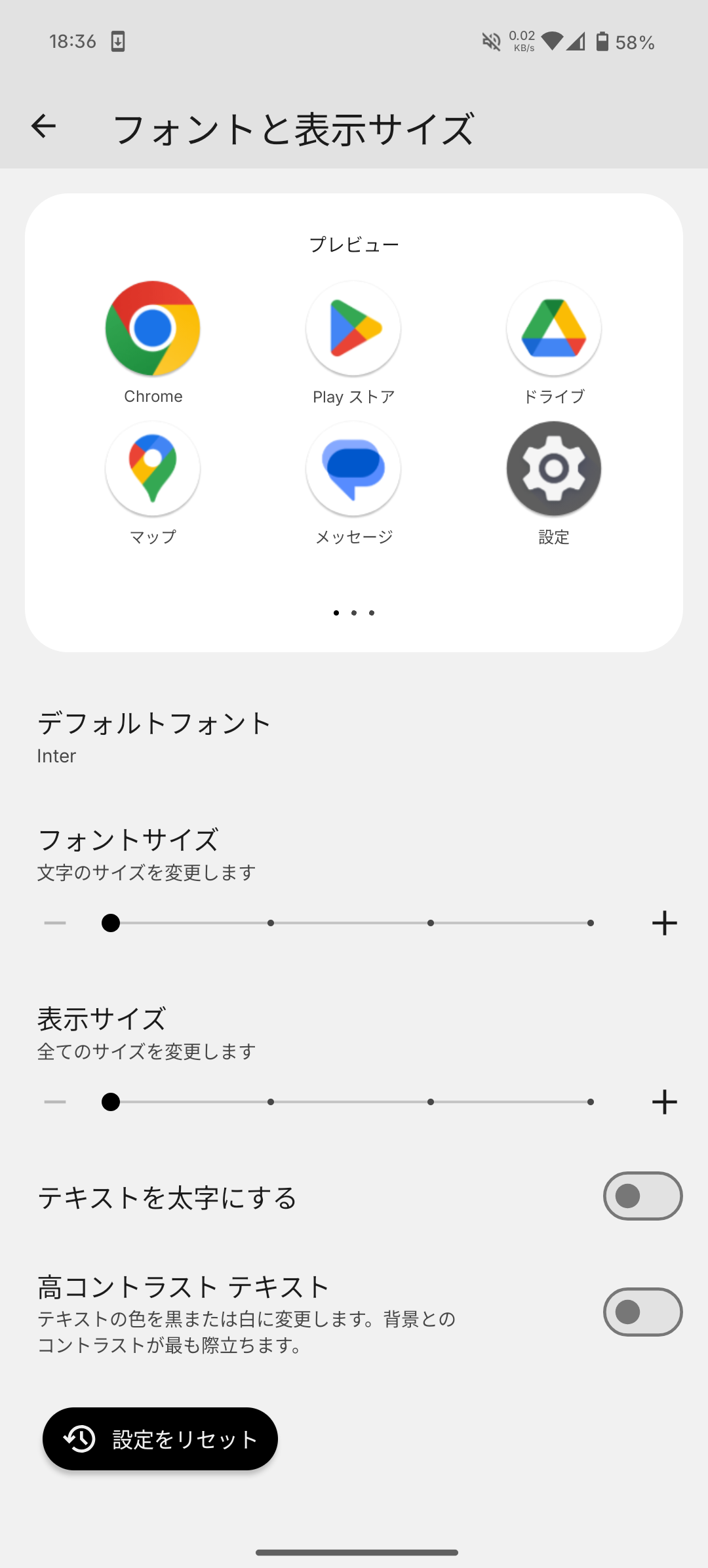Tap the preview page indicator dots

[x=354, y=613]
